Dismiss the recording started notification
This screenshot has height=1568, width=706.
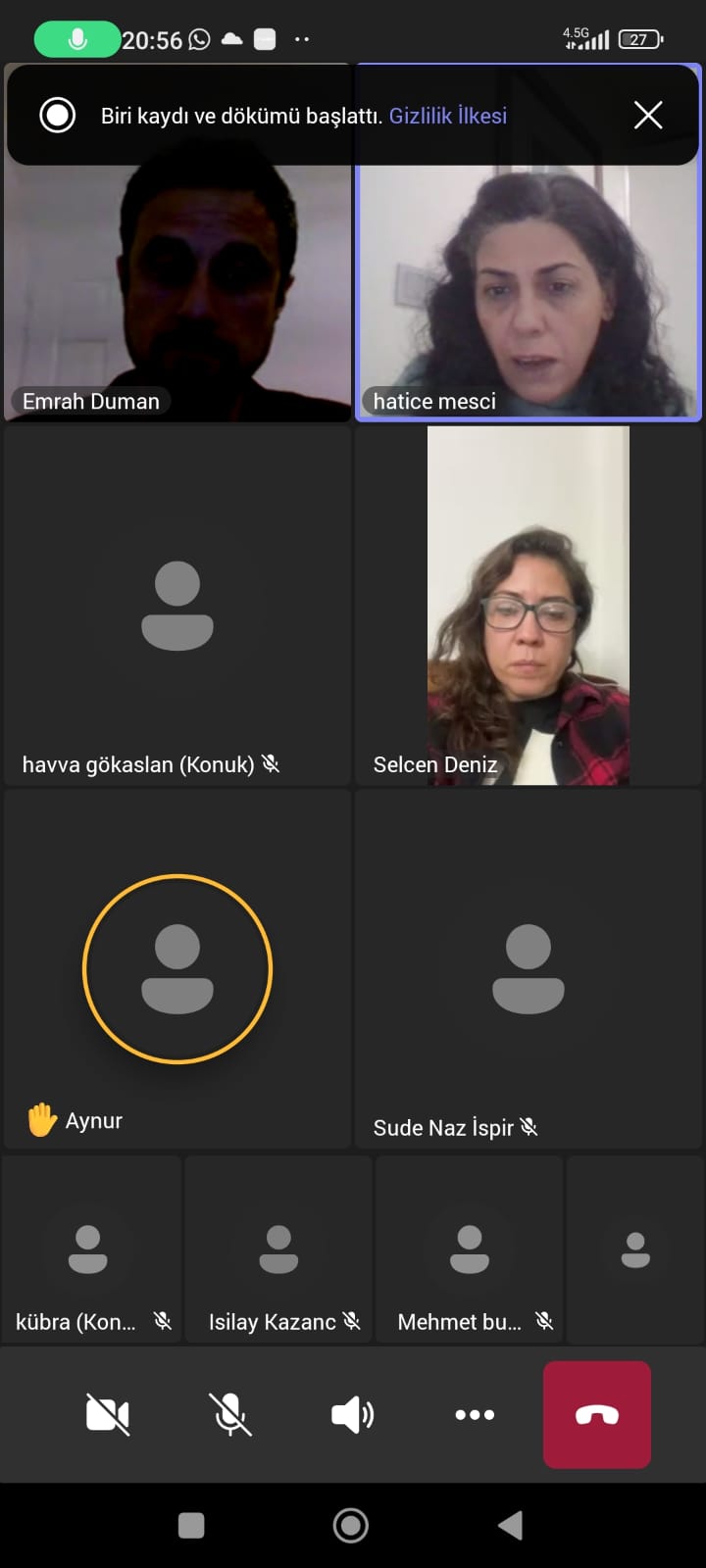648,116
